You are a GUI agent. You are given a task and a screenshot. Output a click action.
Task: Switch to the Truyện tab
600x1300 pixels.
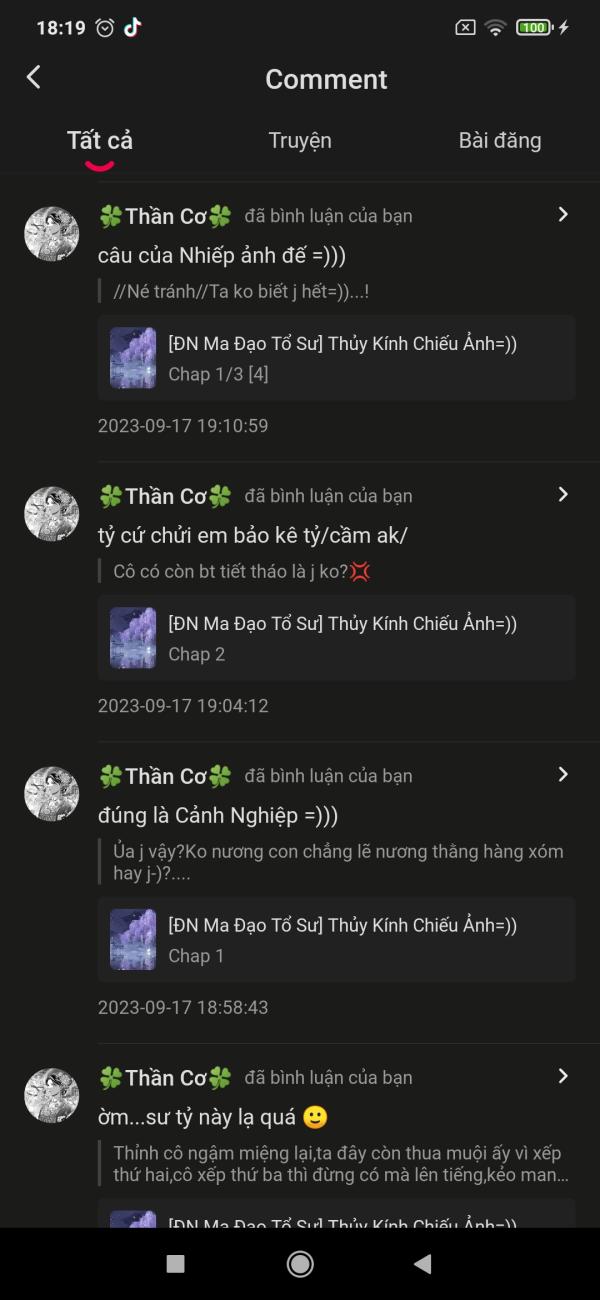pyautogui.click(x=300, y=140)
